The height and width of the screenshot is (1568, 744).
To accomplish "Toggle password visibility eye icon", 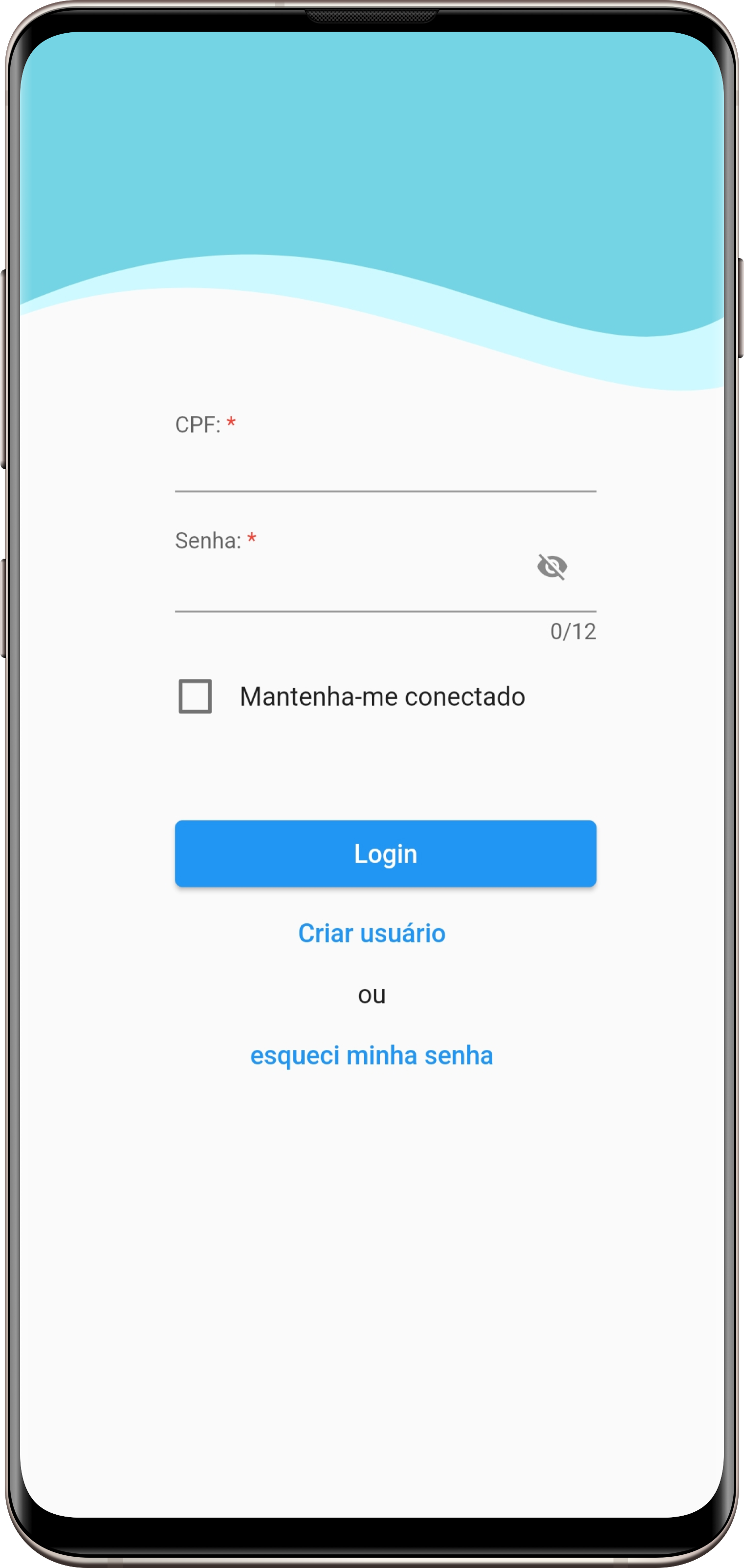I will (552, 566).
